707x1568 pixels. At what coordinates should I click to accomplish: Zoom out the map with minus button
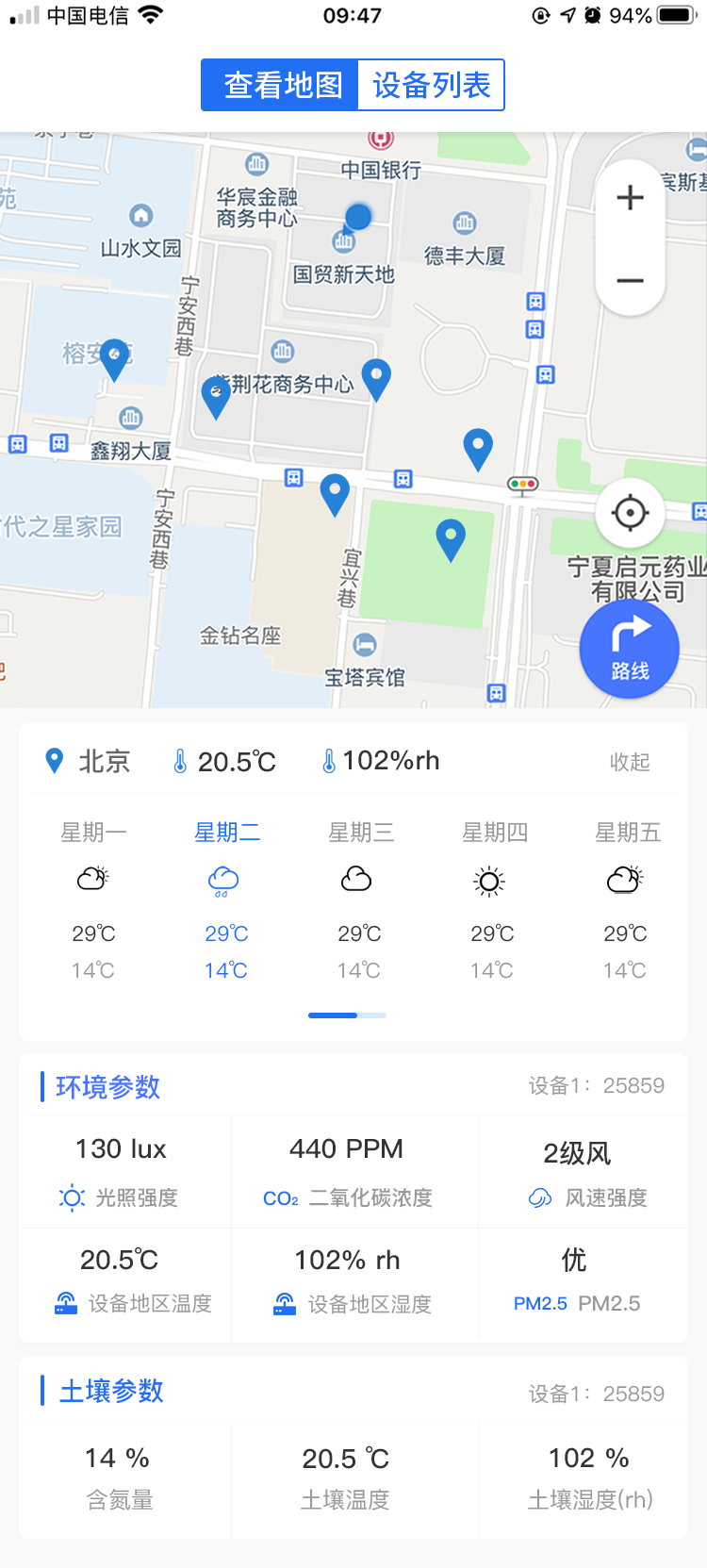coord(630,280)
